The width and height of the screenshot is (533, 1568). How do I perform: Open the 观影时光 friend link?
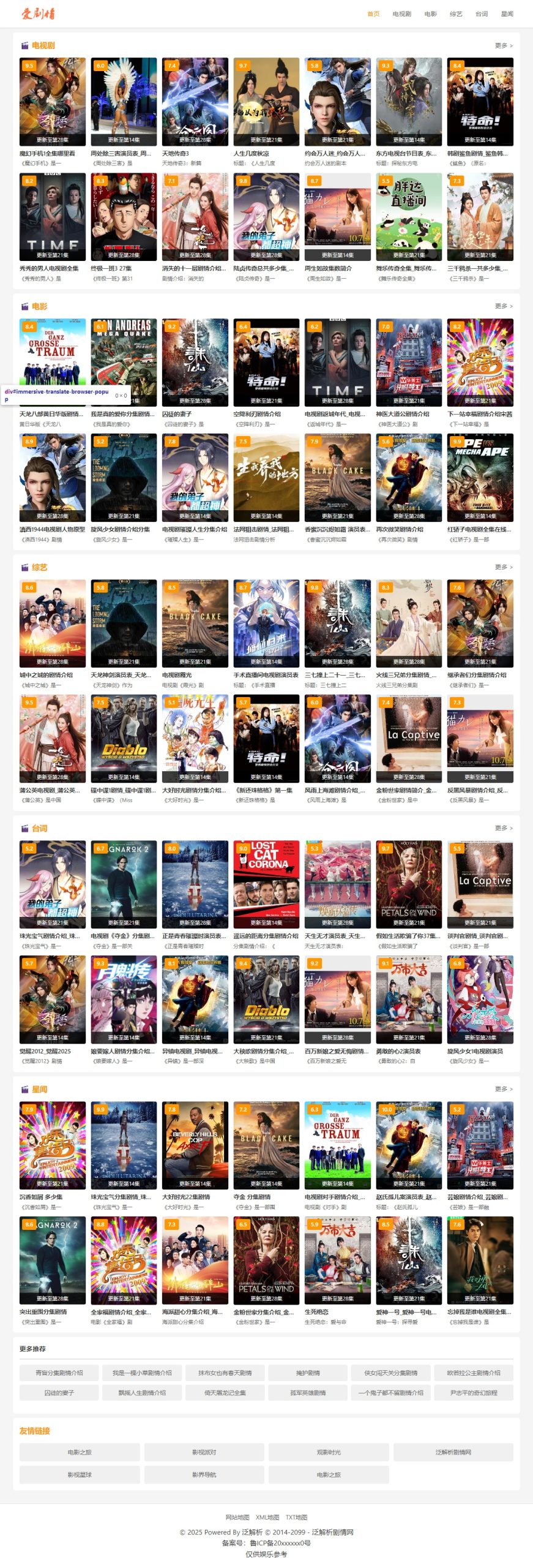point(329,1452)
